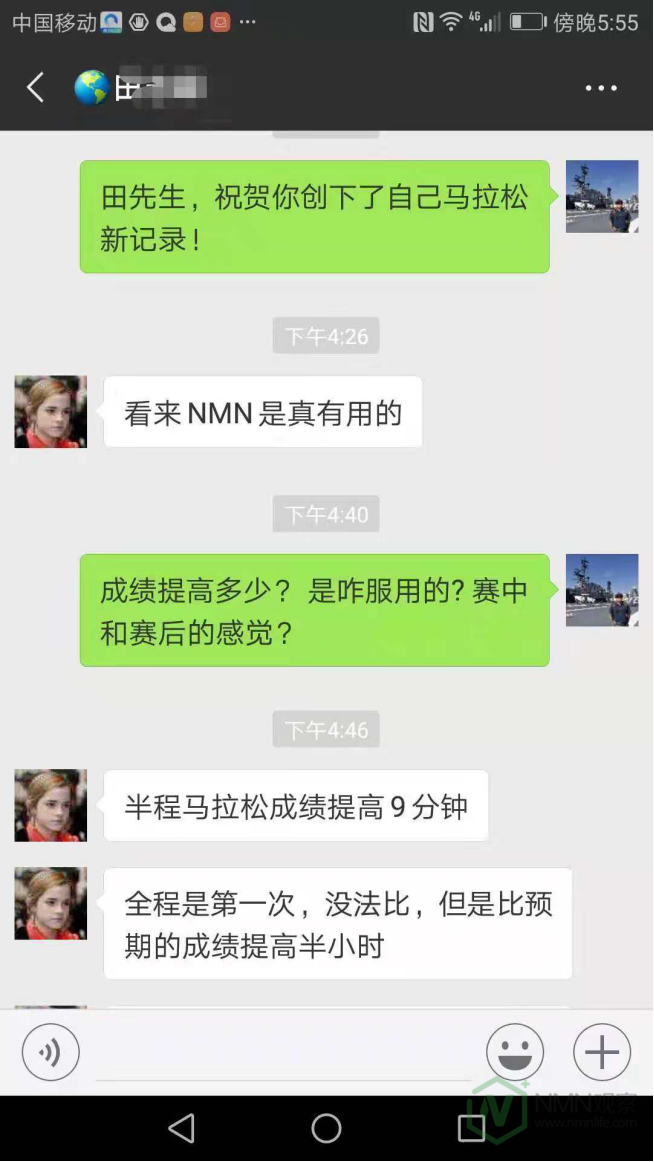Screen dimensions: 654x1162
Task: Go back to the chat list
Action: click(x=35, y=88)
